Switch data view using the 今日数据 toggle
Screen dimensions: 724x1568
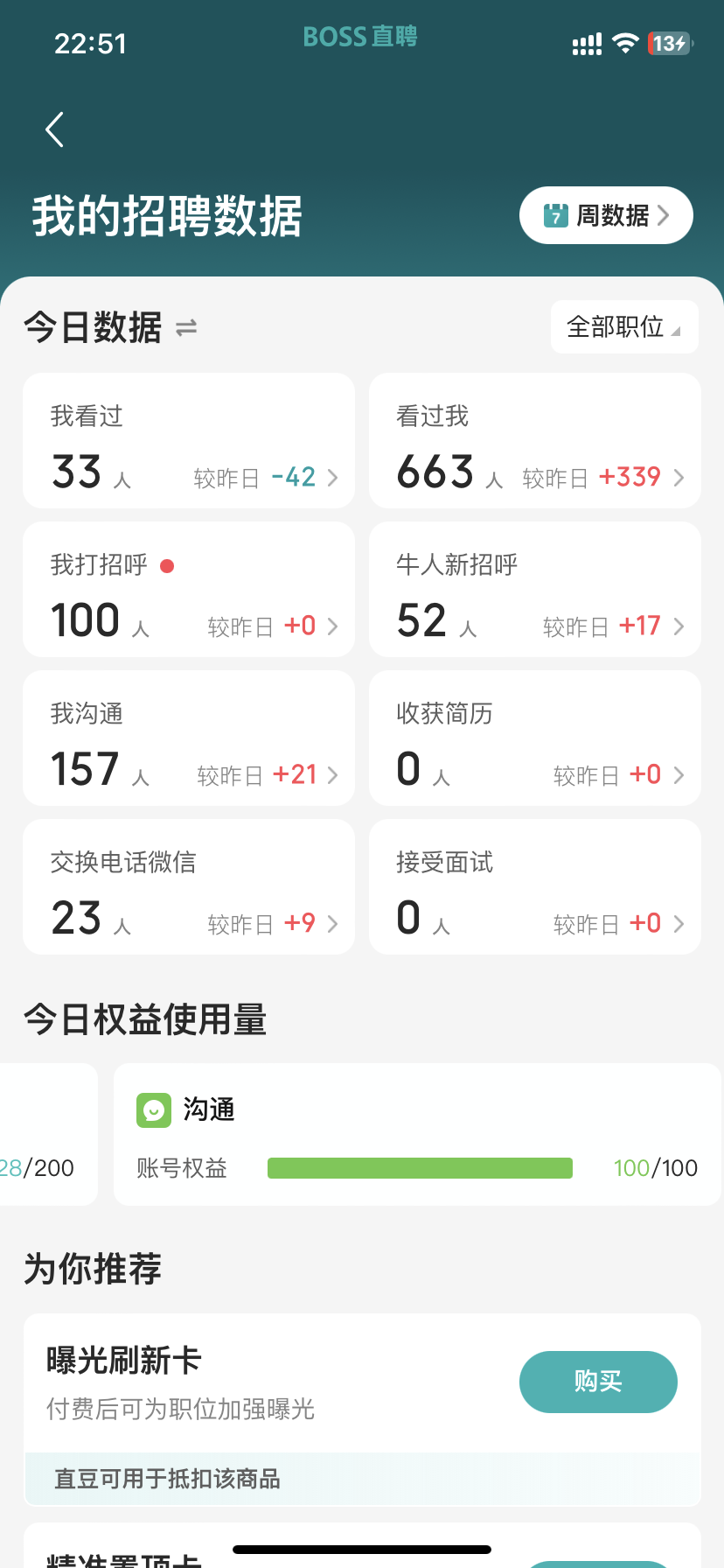92,326
